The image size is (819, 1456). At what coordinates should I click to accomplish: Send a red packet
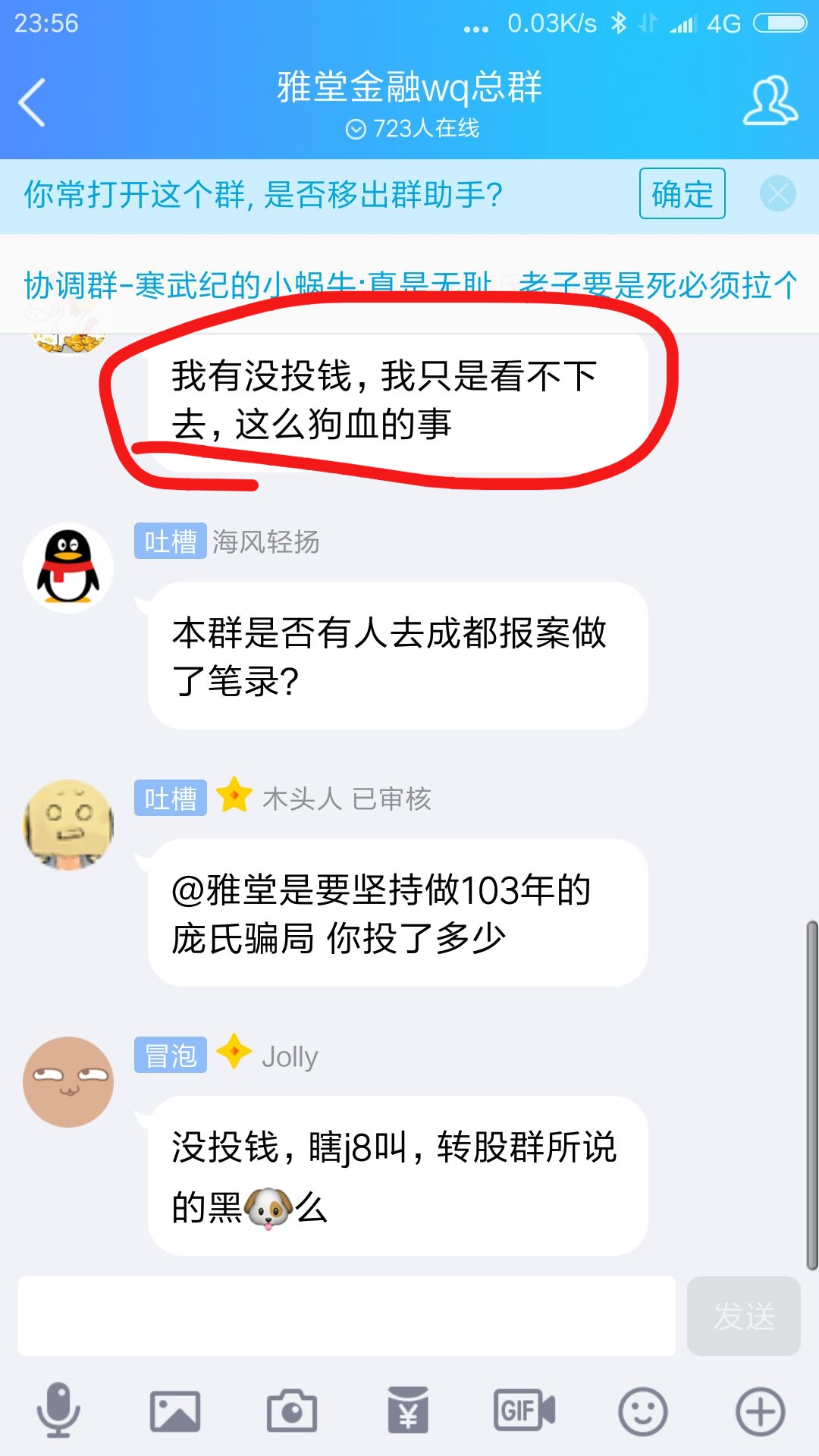click(x=408, y=1411)
